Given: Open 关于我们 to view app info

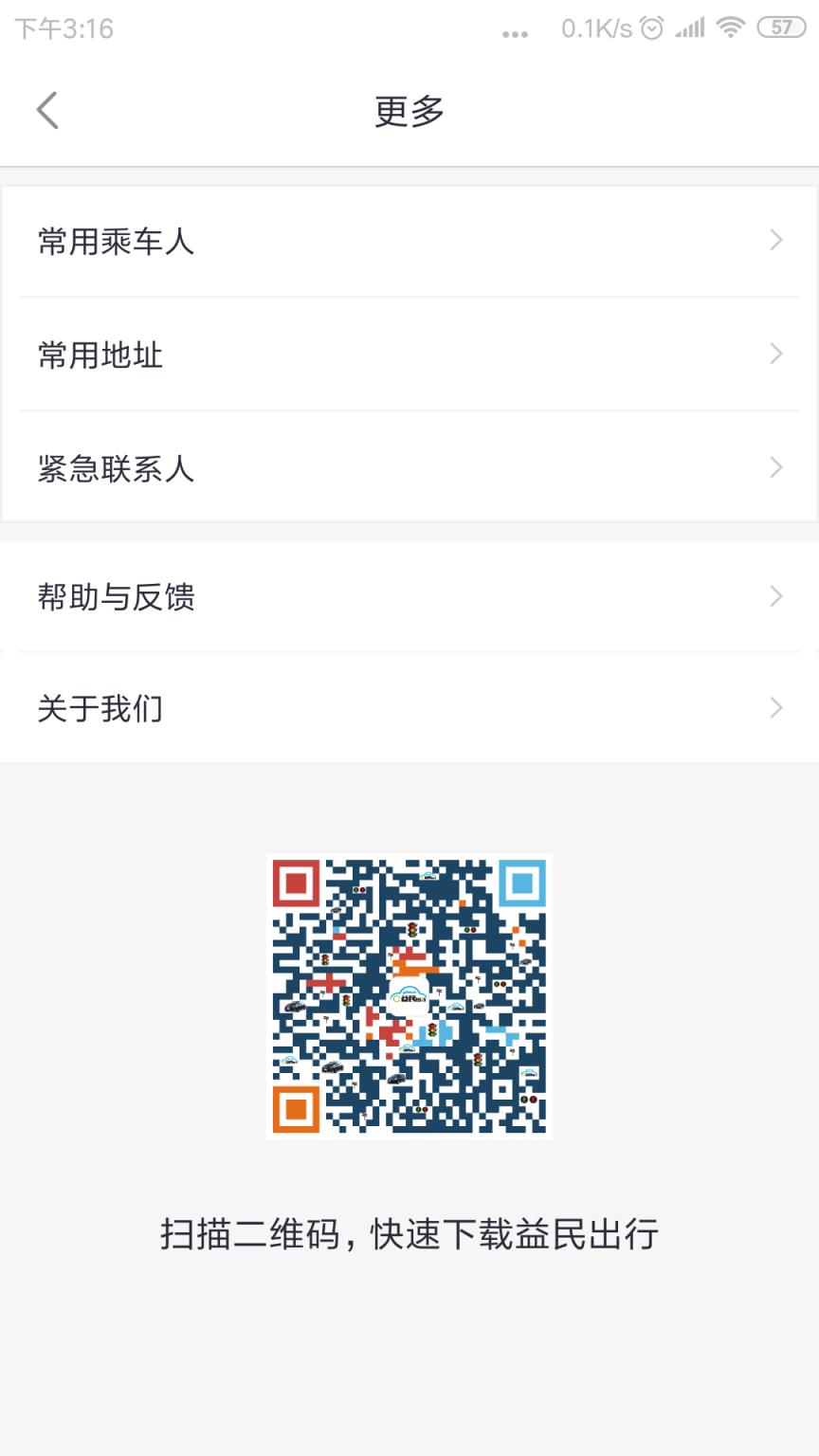Looking at the screenshot, I should pyautogui.click(x=100, y=707).
